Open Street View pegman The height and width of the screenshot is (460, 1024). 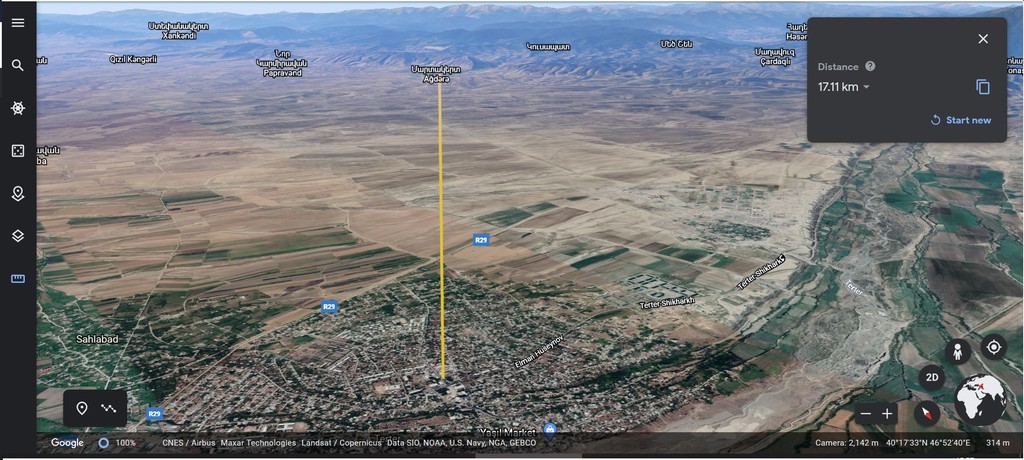[x=957, y=351]
